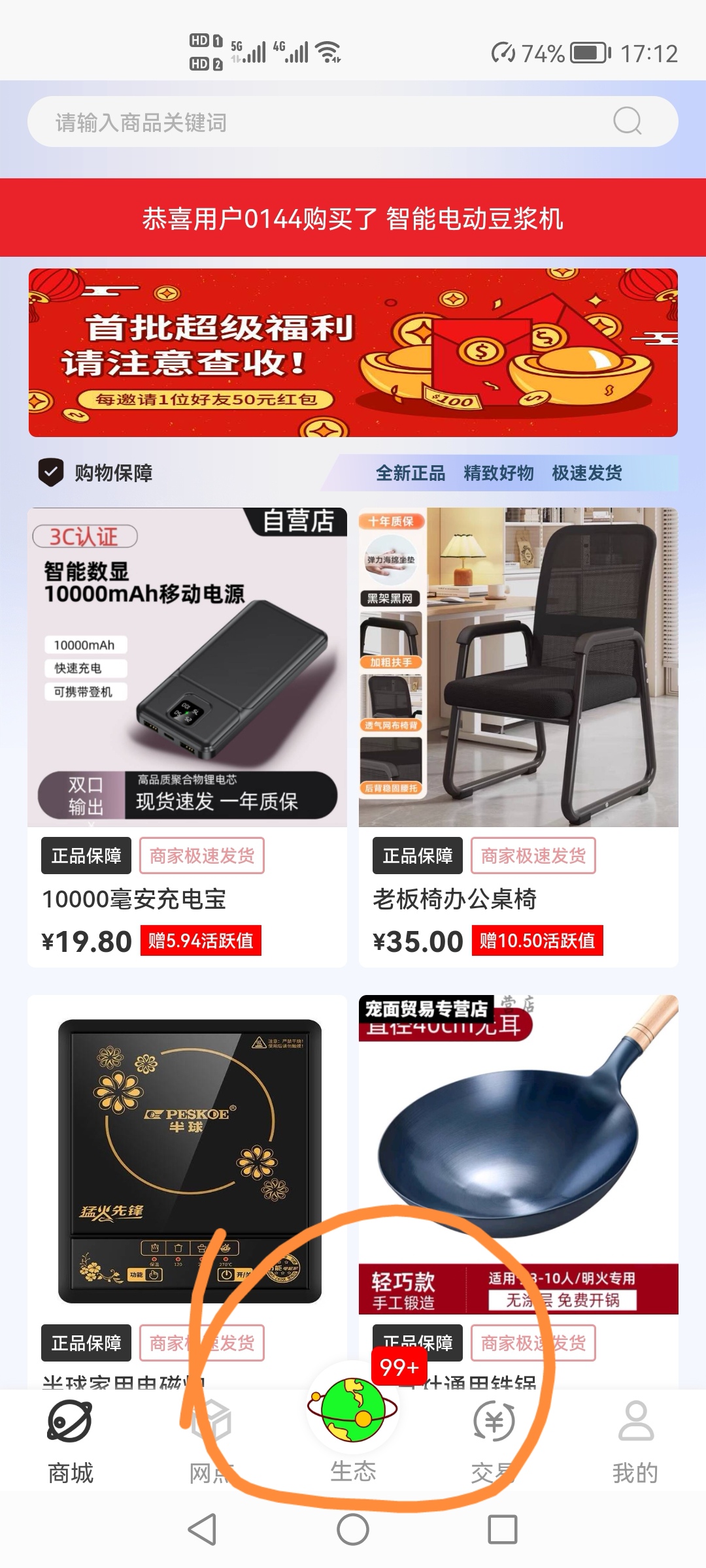The image size is (706, 1568).
Task: Tap the system back button
Action: 203,1529
